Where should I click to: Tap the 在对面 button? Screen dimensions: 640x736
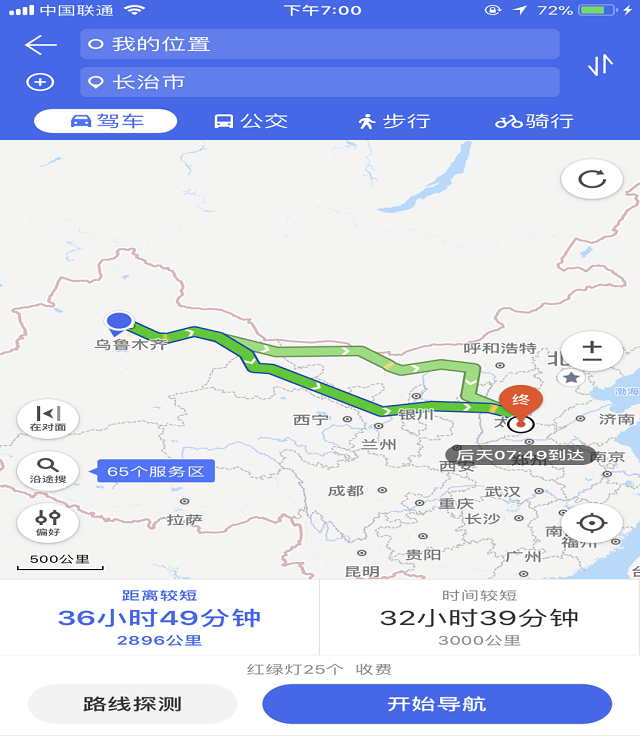[x=47, y=418]
